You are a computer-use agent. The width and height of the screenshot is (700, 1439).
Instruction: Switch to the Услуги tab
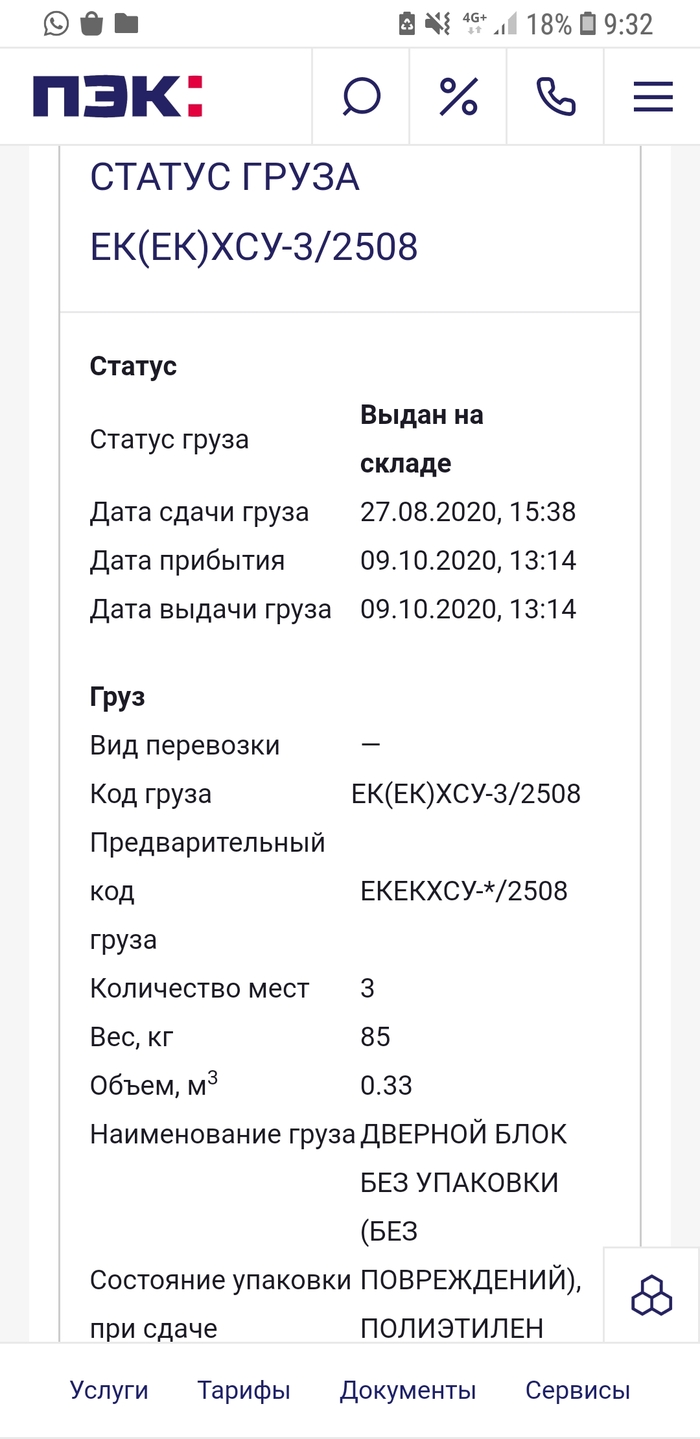[109, 1390]
